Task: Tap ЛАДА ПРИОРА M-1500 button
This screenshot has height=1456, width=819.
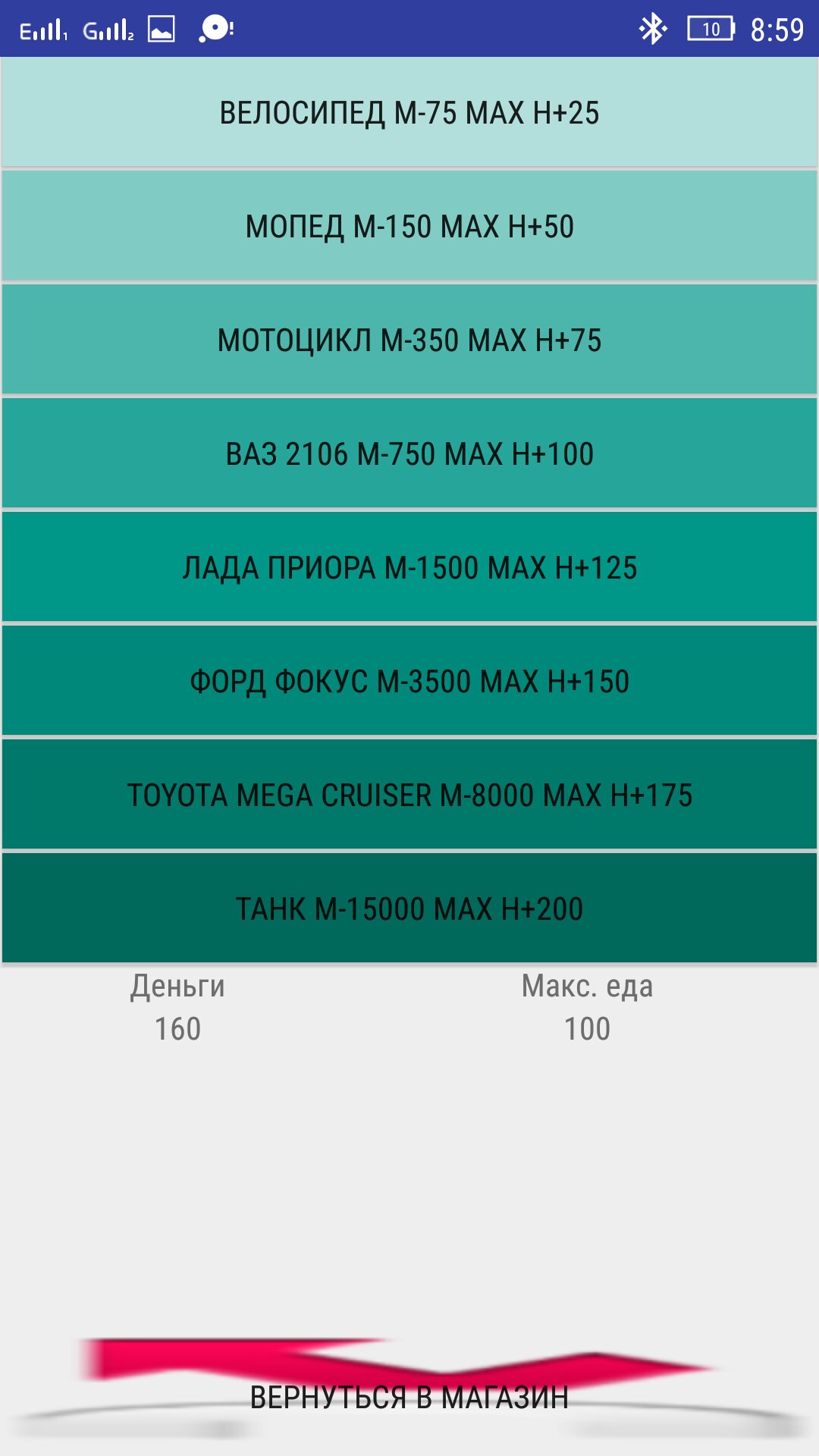Action: 409,567
